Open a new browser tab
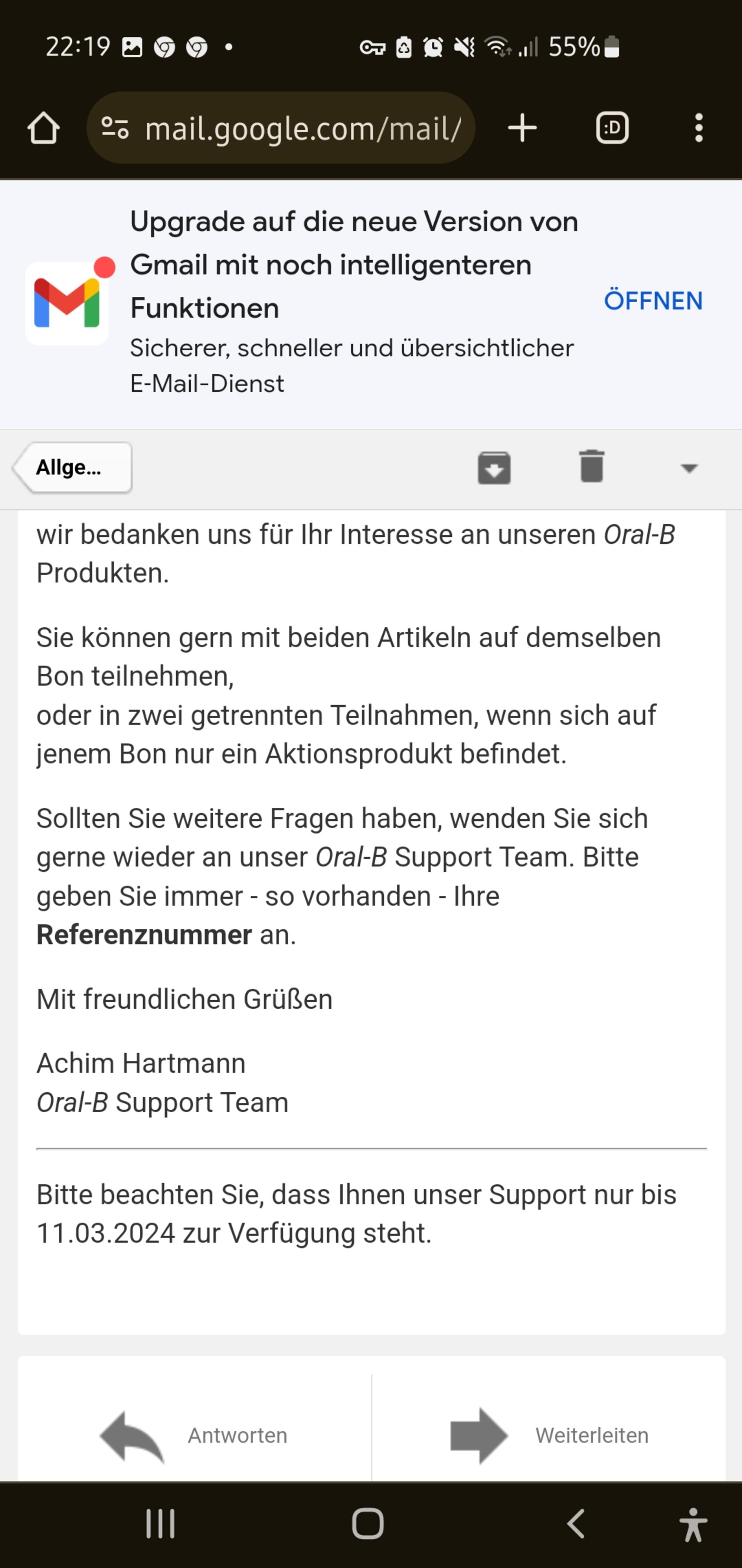The width and height of the screenshot is (742, 1568). click(x=522, y=129)
